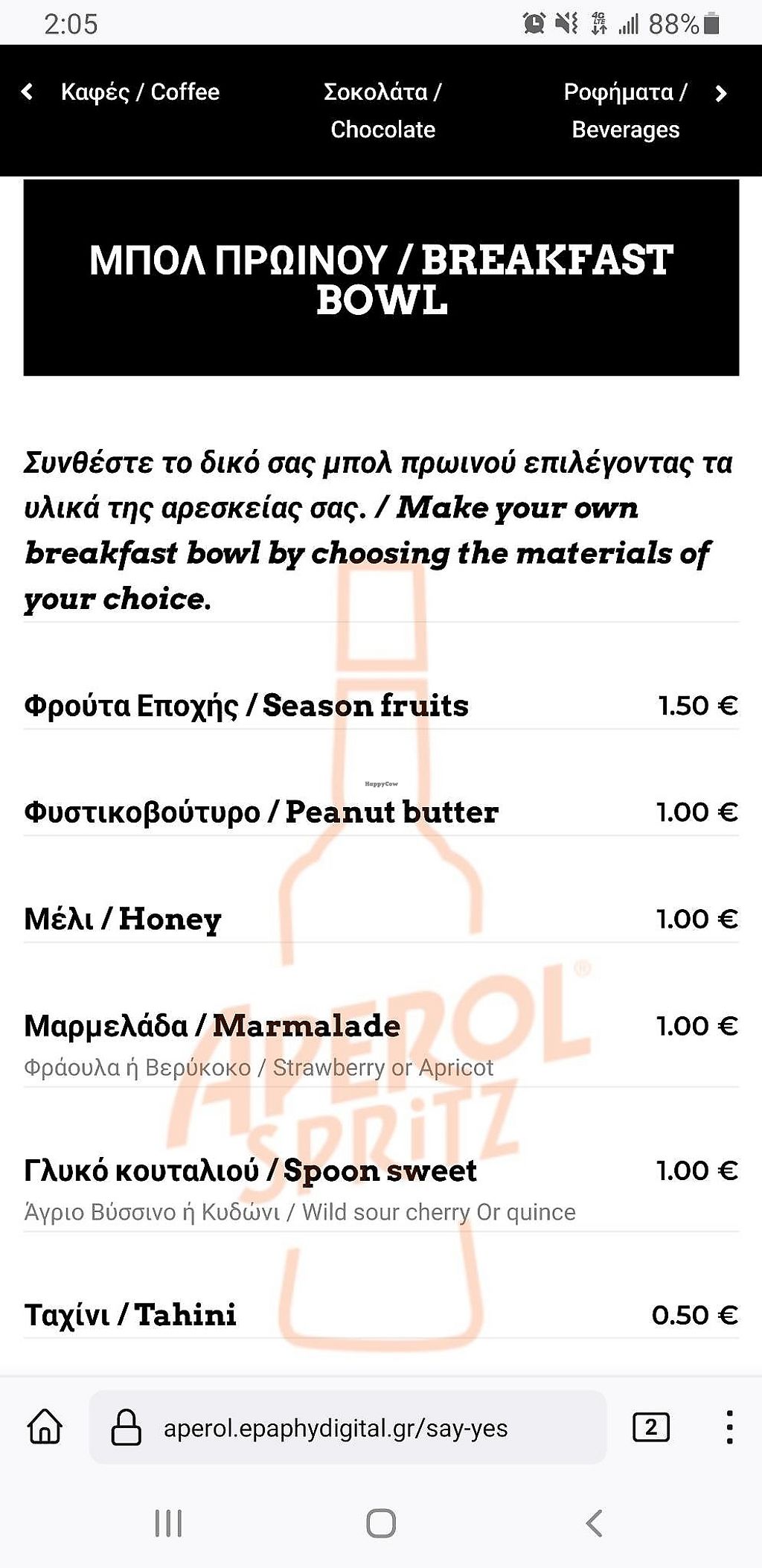The height and width of the screenshot is (1568, 762).
Task: Tap the address bar URL
Action: 336,1428
